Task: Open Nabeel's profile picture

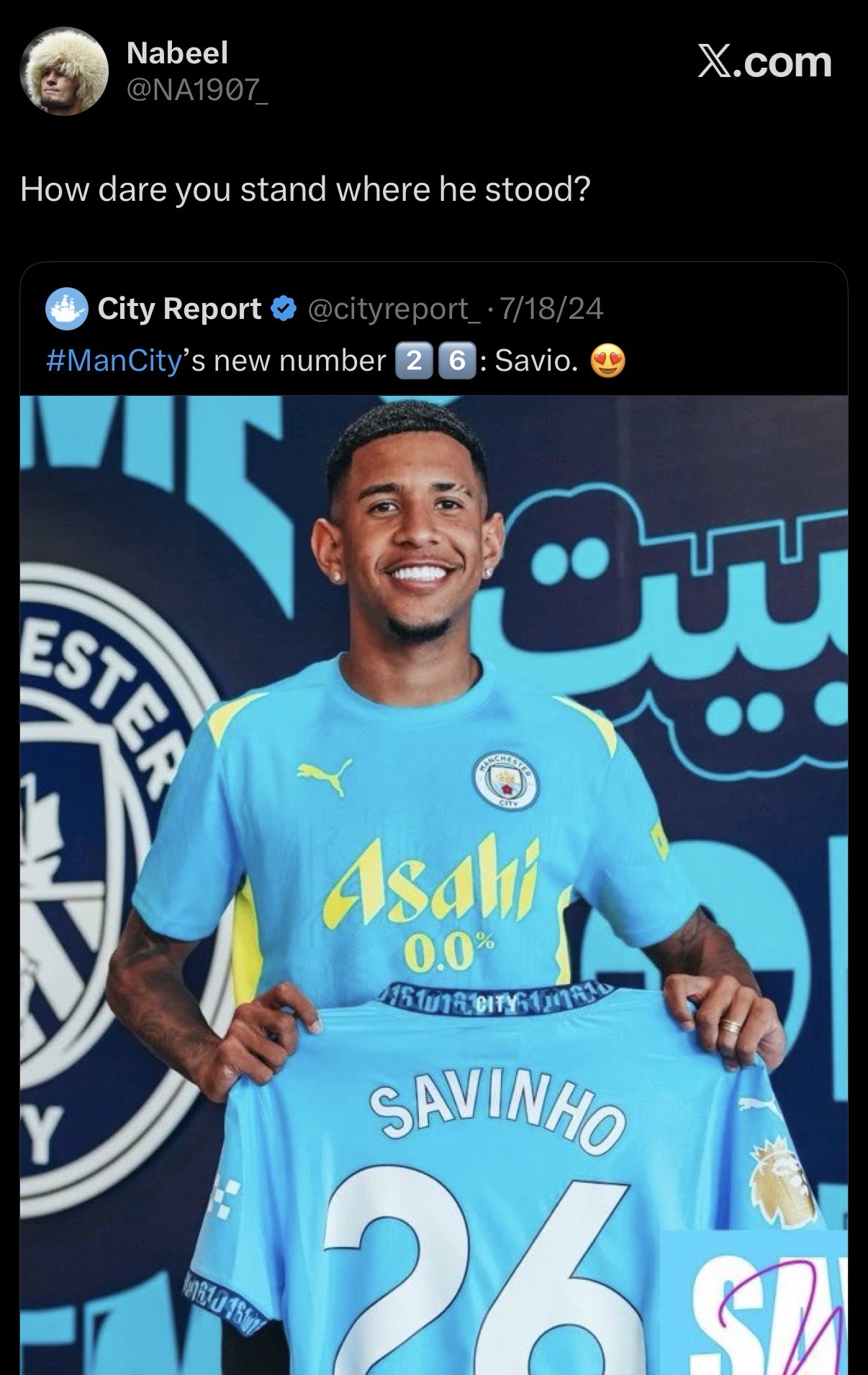Action: click(64, 71)
